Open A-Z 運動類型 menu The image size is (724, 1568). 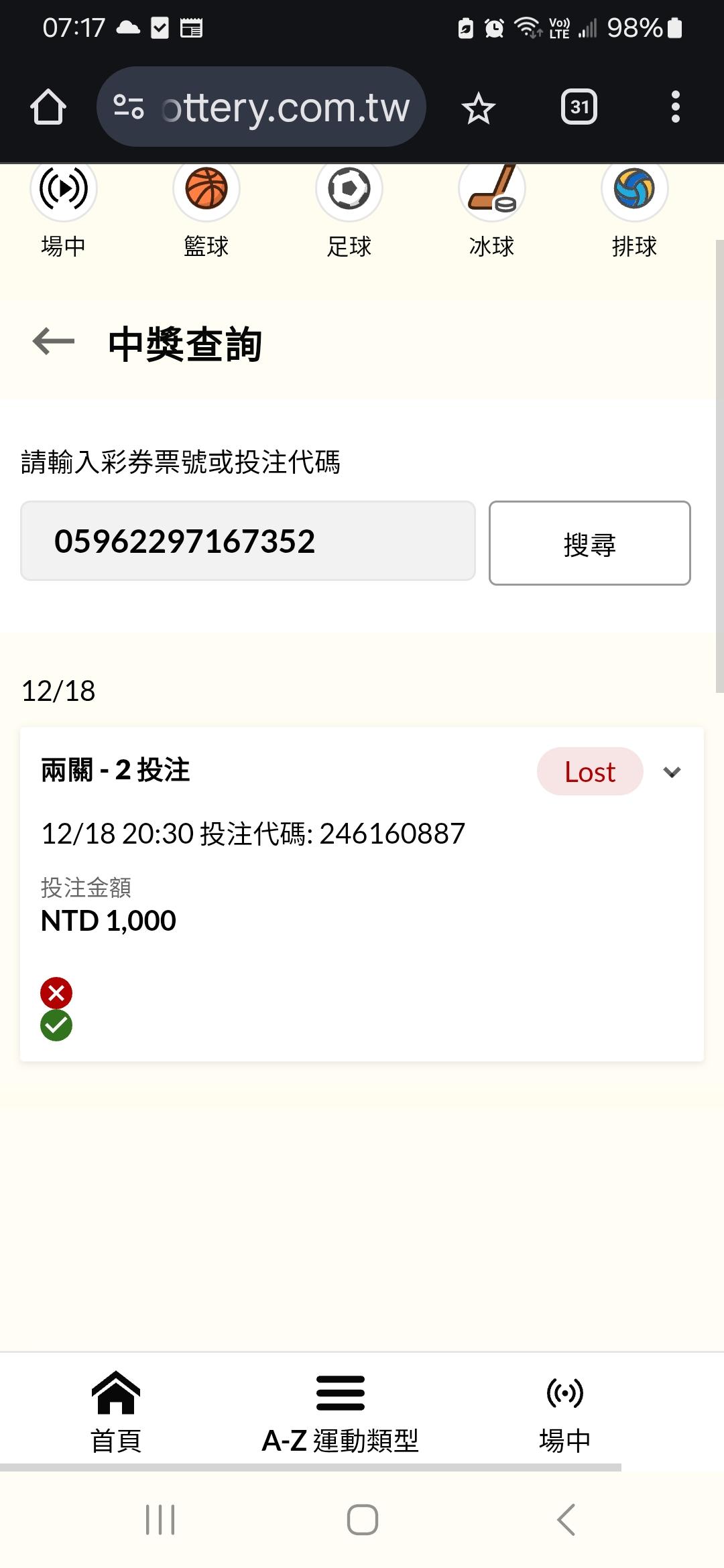tap(340, 1411)
